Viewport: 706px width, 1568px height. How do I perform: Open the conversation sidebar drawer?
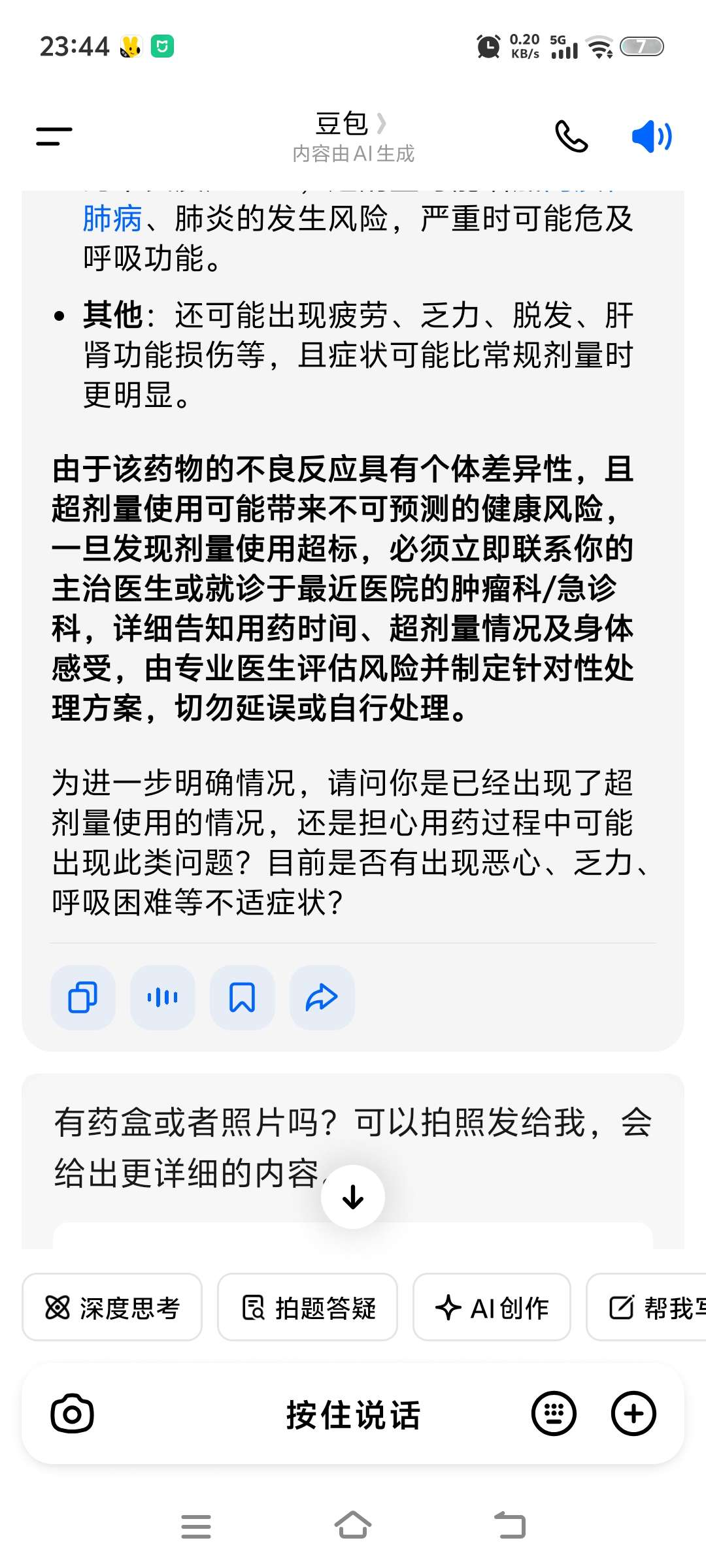tap(53, 137)
